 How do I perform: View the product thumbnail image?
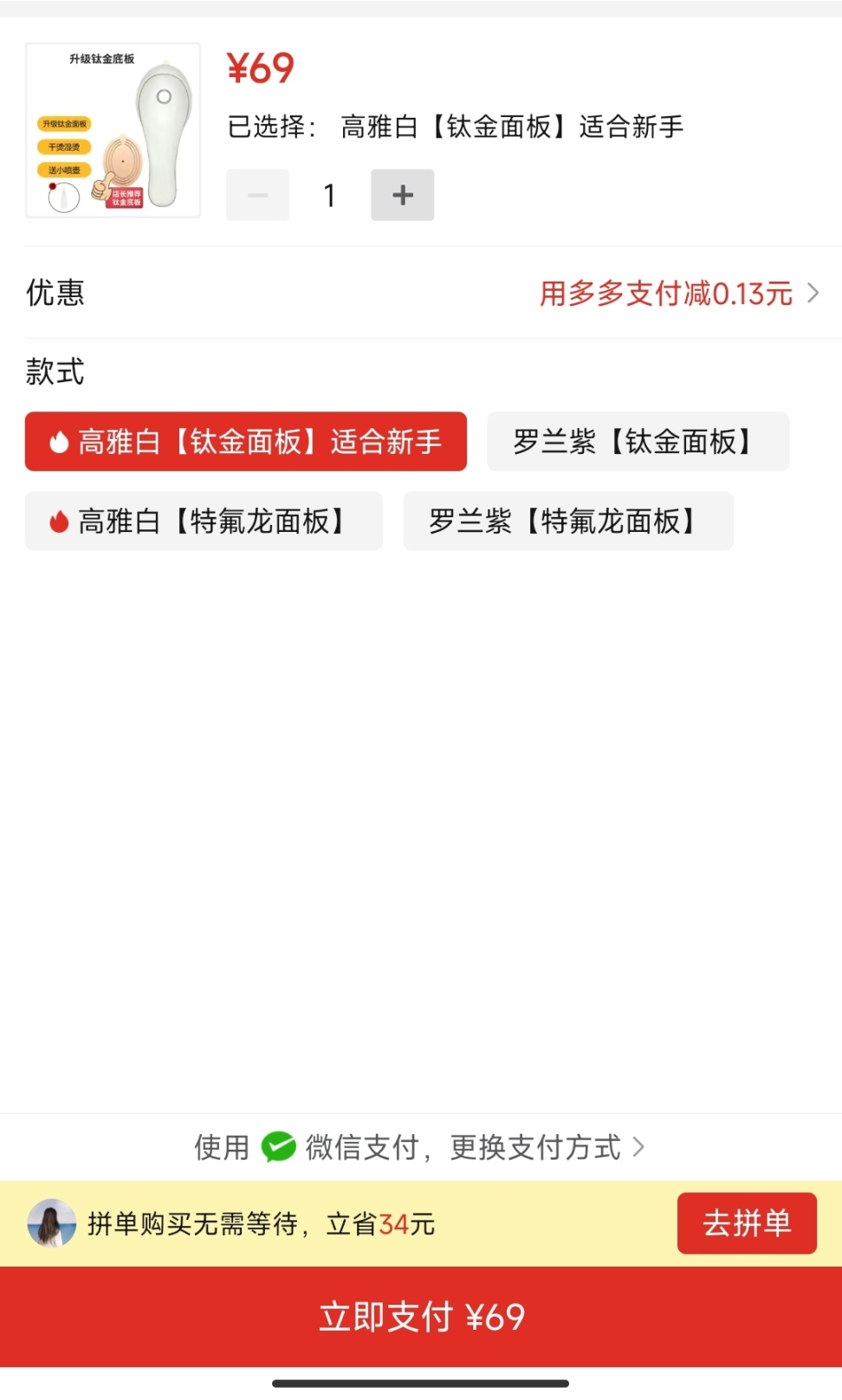pos(113,130)
